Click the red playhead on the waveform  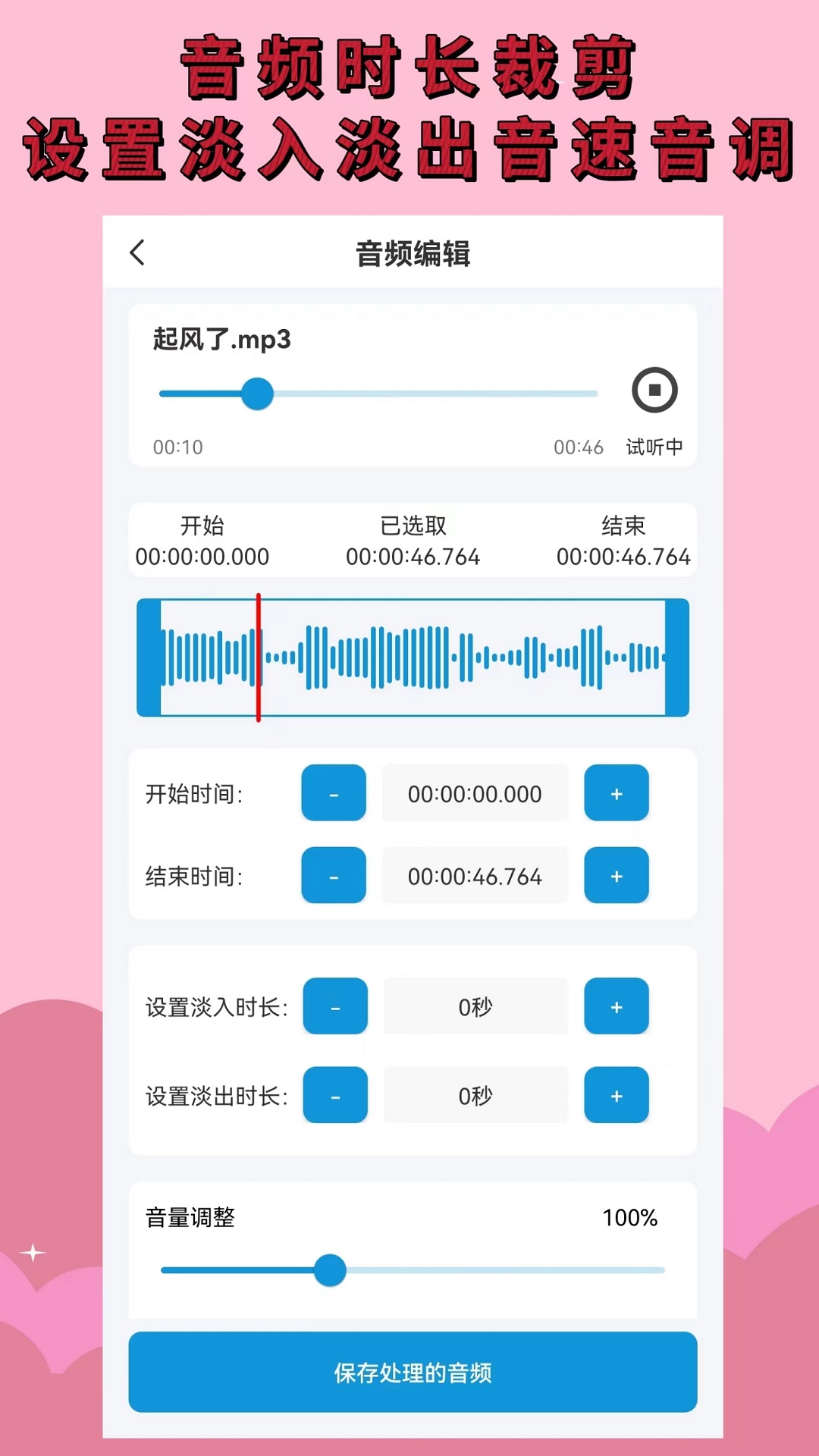(258, 657)
